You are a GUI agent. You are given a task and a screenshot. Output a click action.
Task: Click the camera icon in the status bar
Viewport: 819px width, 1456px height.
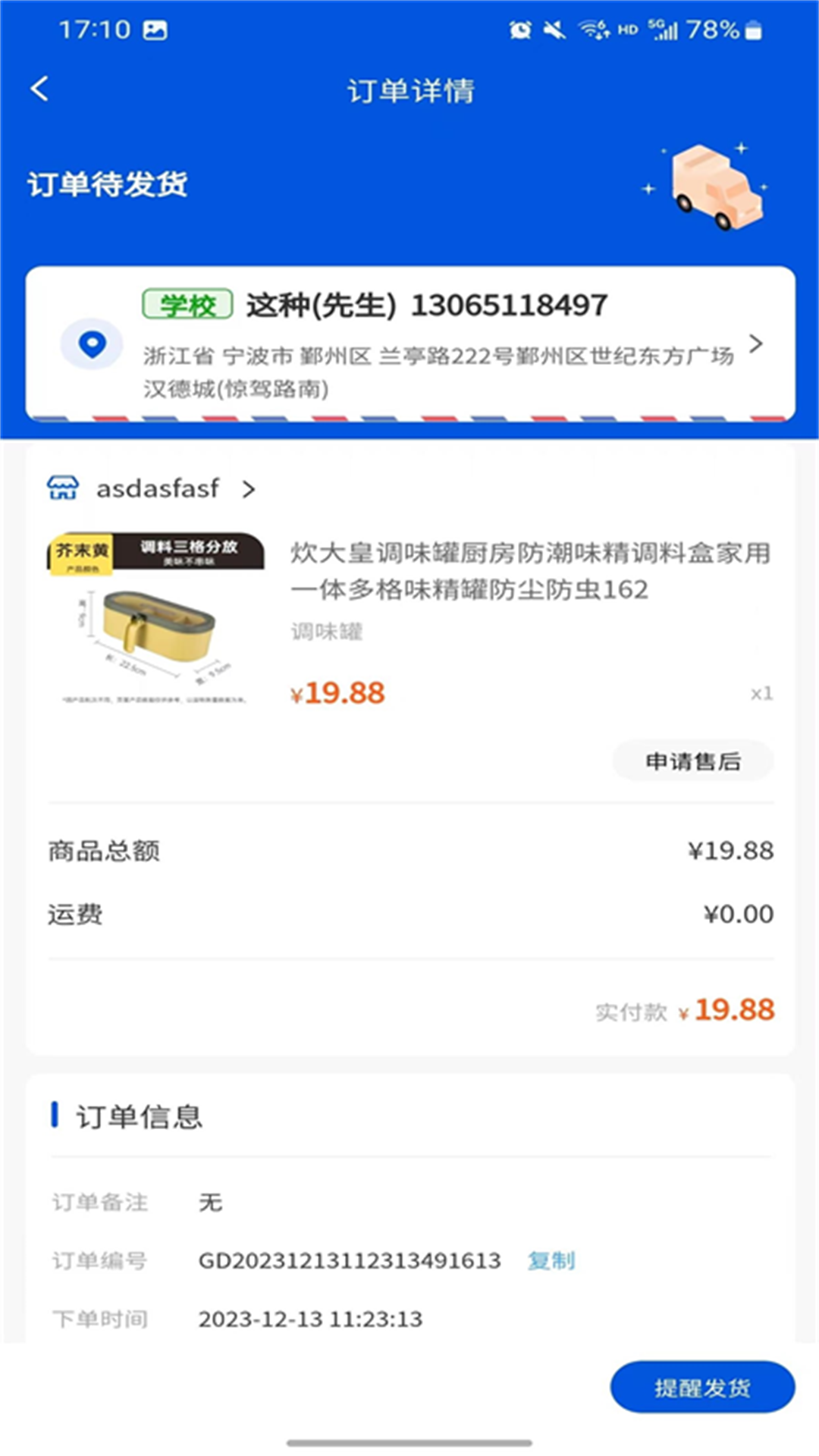pos(155,31)
